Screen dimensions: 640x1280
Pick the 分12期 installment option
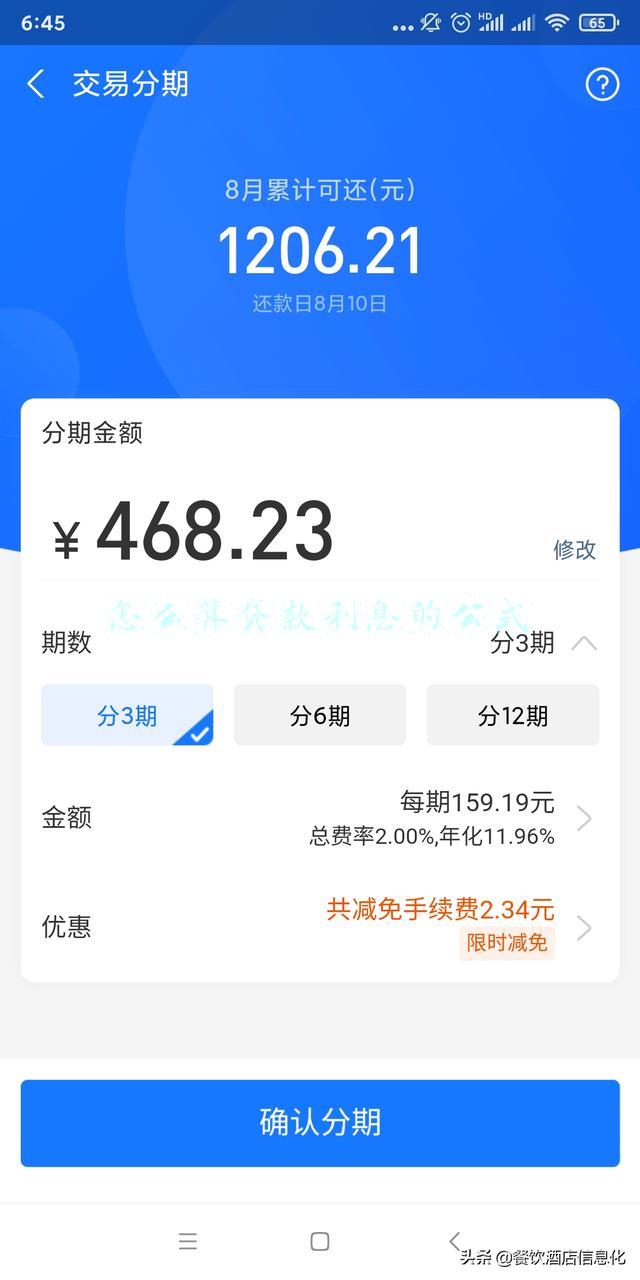(513, 715)
